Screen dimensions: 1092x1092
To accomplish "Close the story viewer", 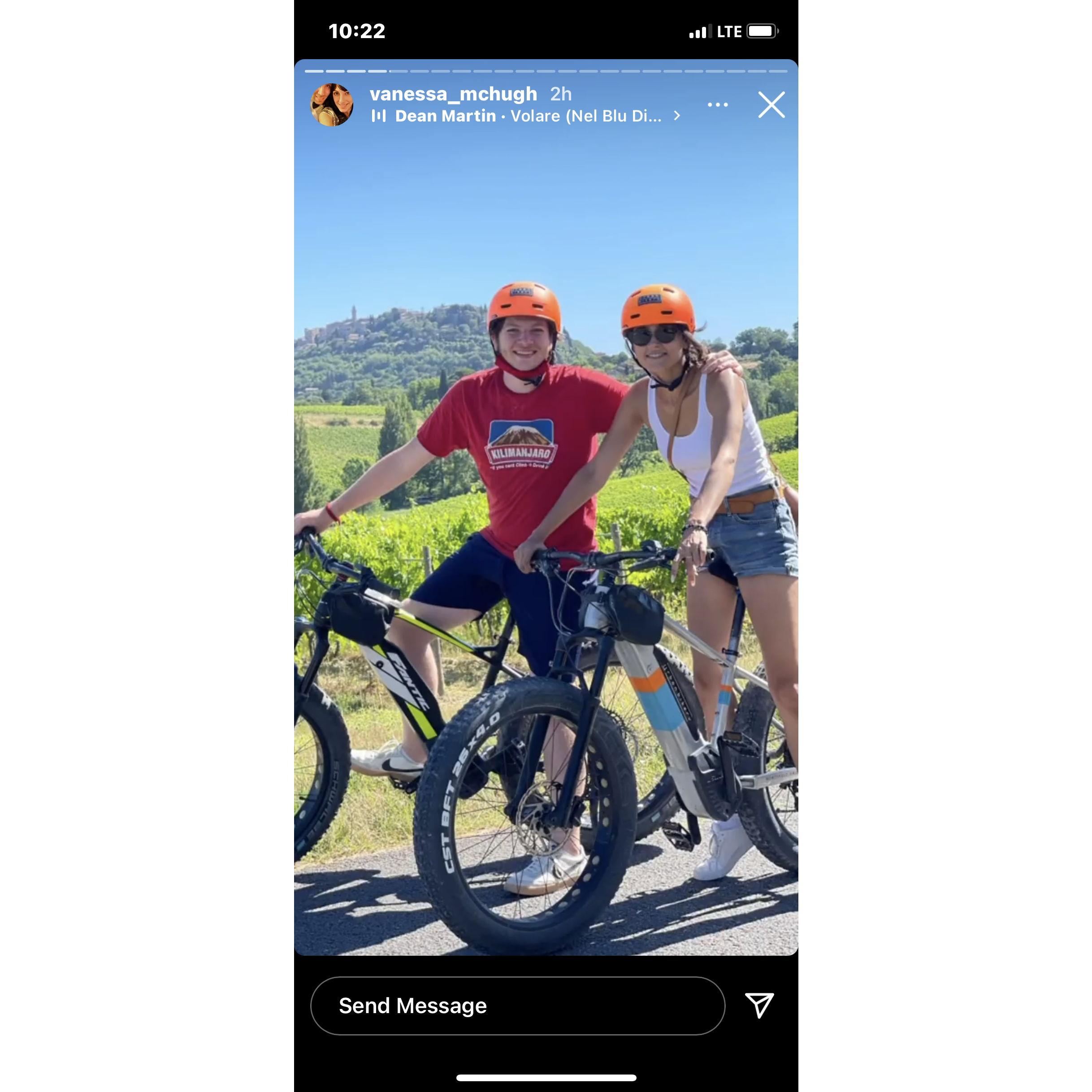I will (771, 104).
